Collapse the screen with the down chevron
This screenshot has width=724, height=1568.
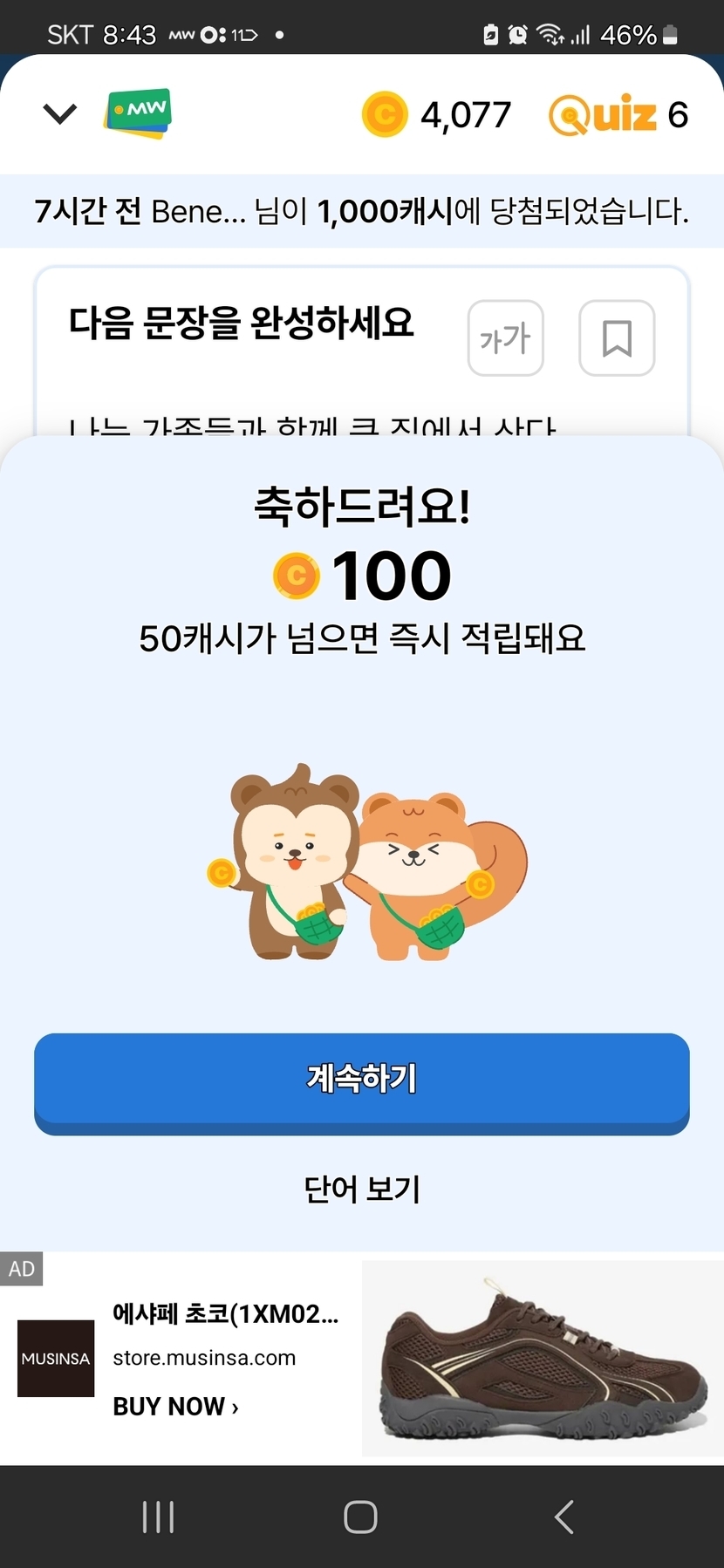coord(59,114)
